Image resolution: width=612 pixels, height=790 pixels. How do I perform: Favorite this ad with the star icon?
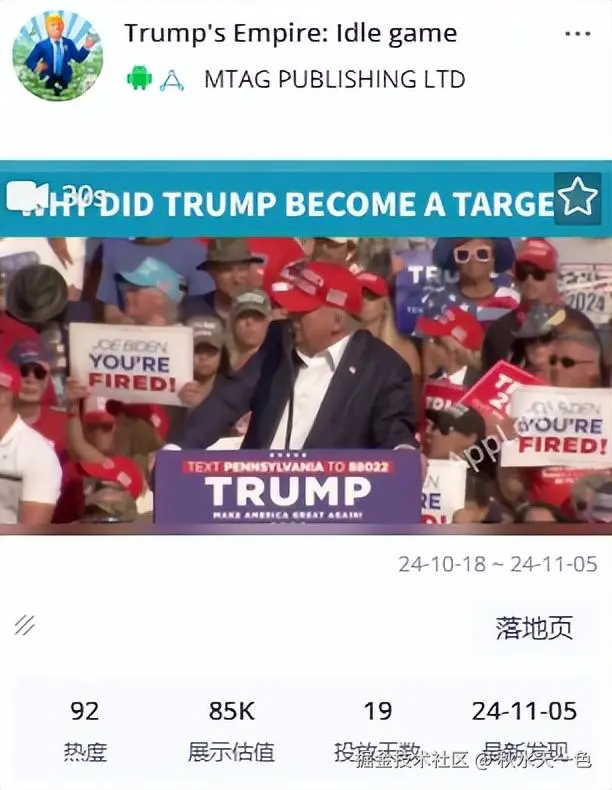(577, 197)
